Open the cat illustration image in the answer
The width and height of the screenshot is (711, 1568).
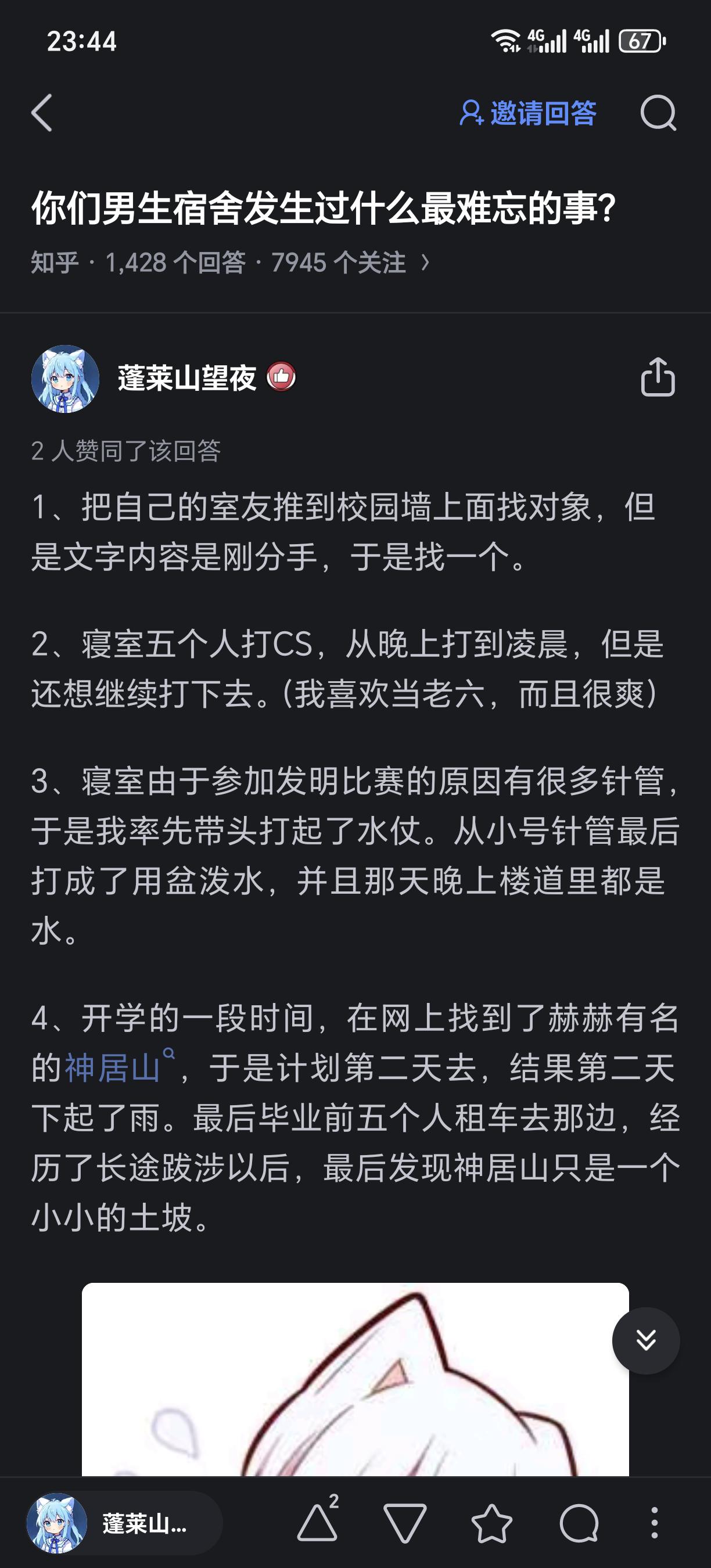(355, 1380)
